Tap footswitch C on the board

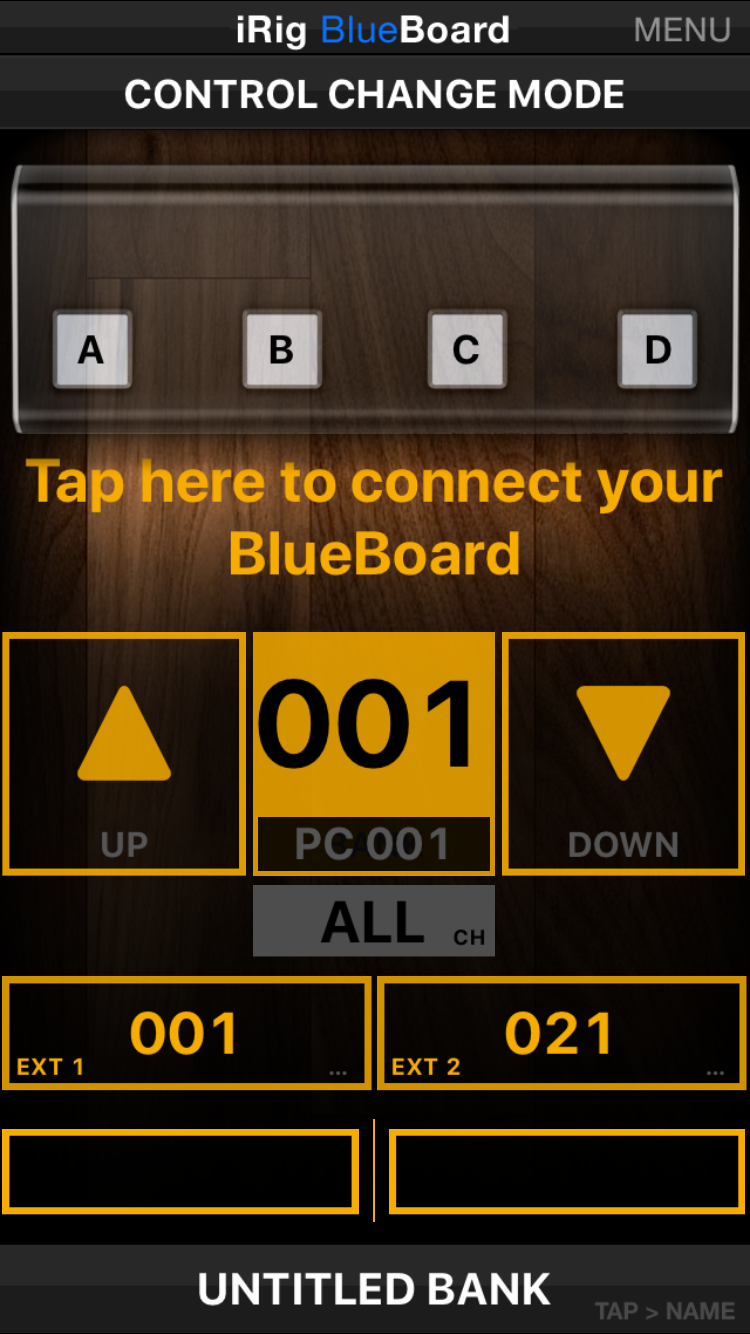[x=467, y=349]
